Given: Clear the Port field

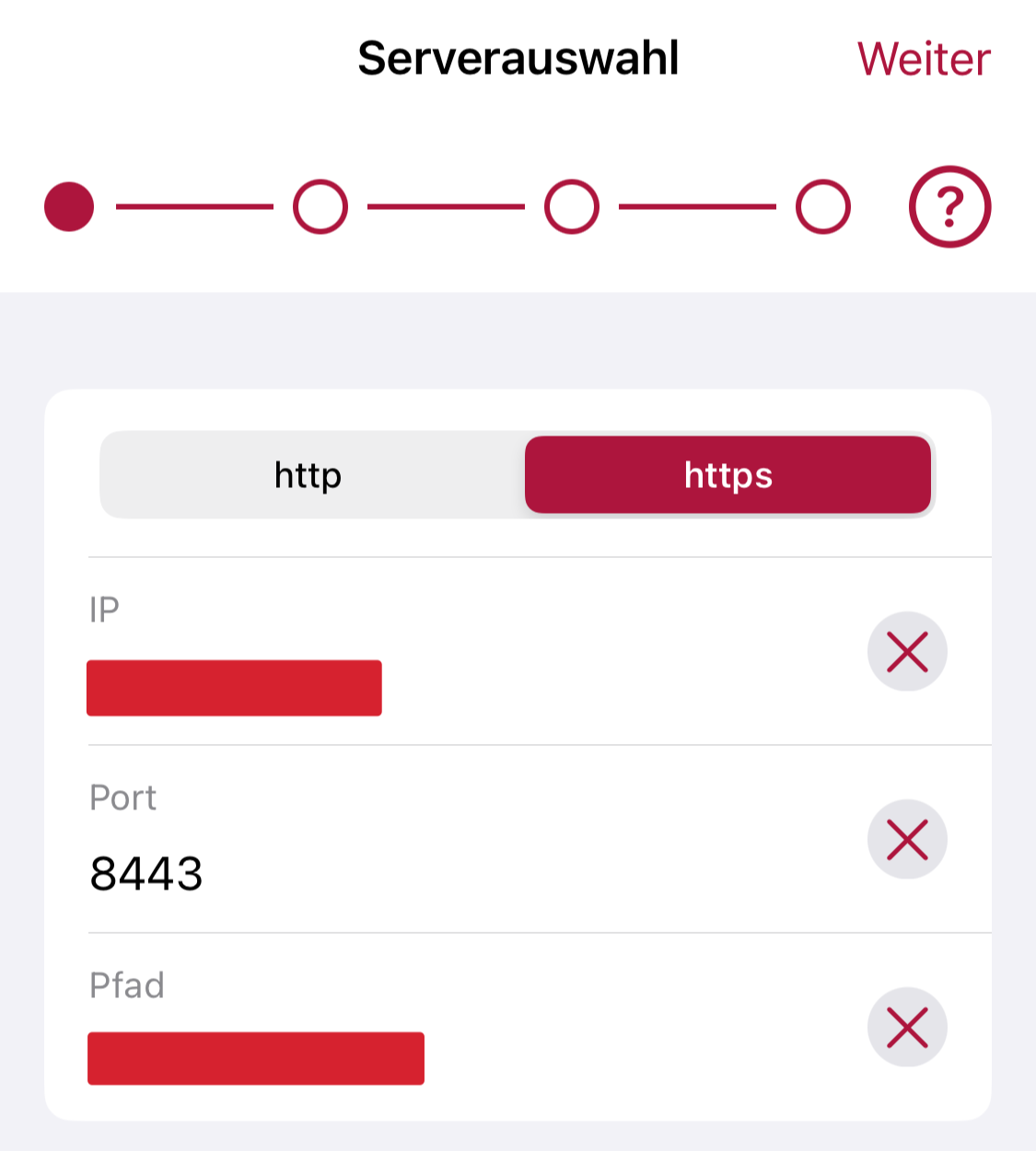Looking at the screenshot, I should 907,840.
